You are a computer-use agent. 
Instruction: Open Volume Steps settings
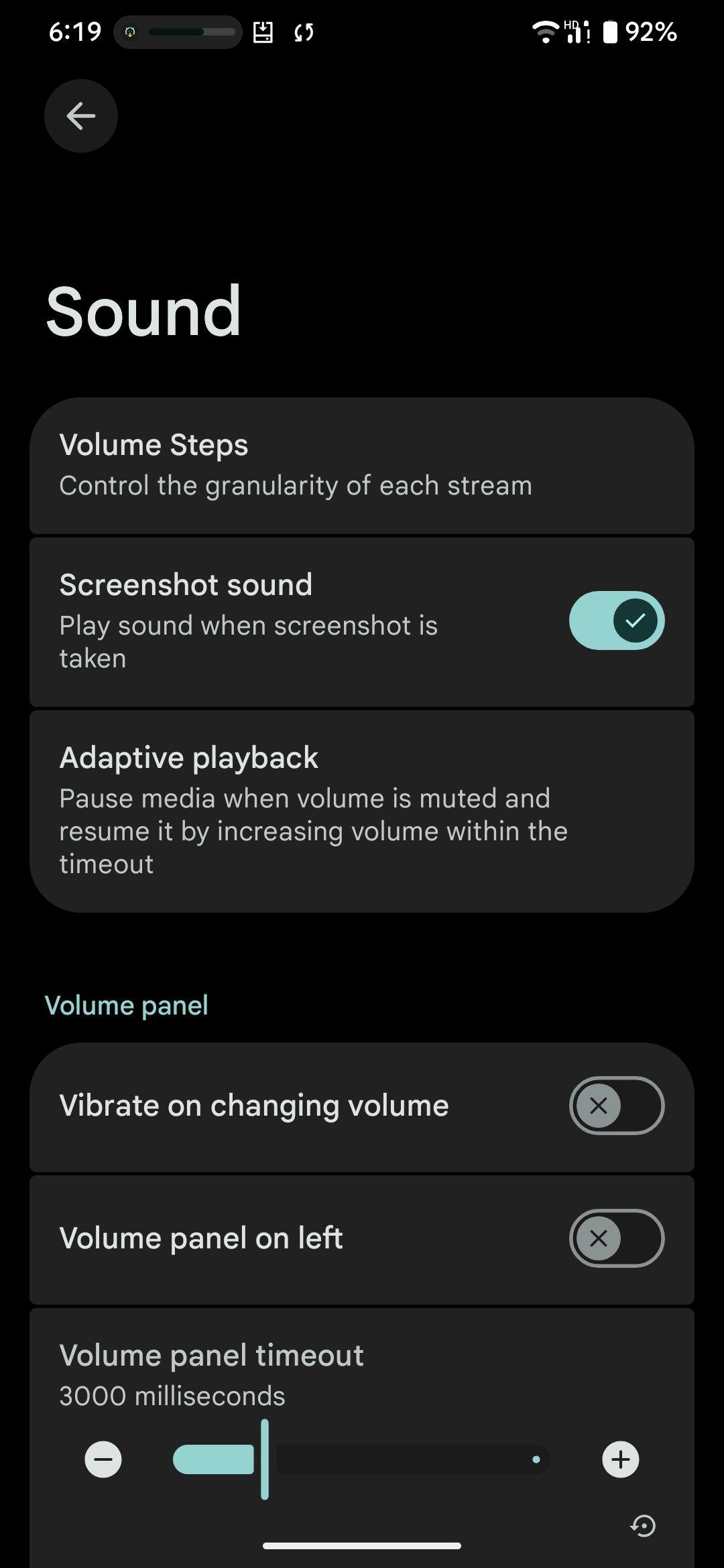coord(362,466)
